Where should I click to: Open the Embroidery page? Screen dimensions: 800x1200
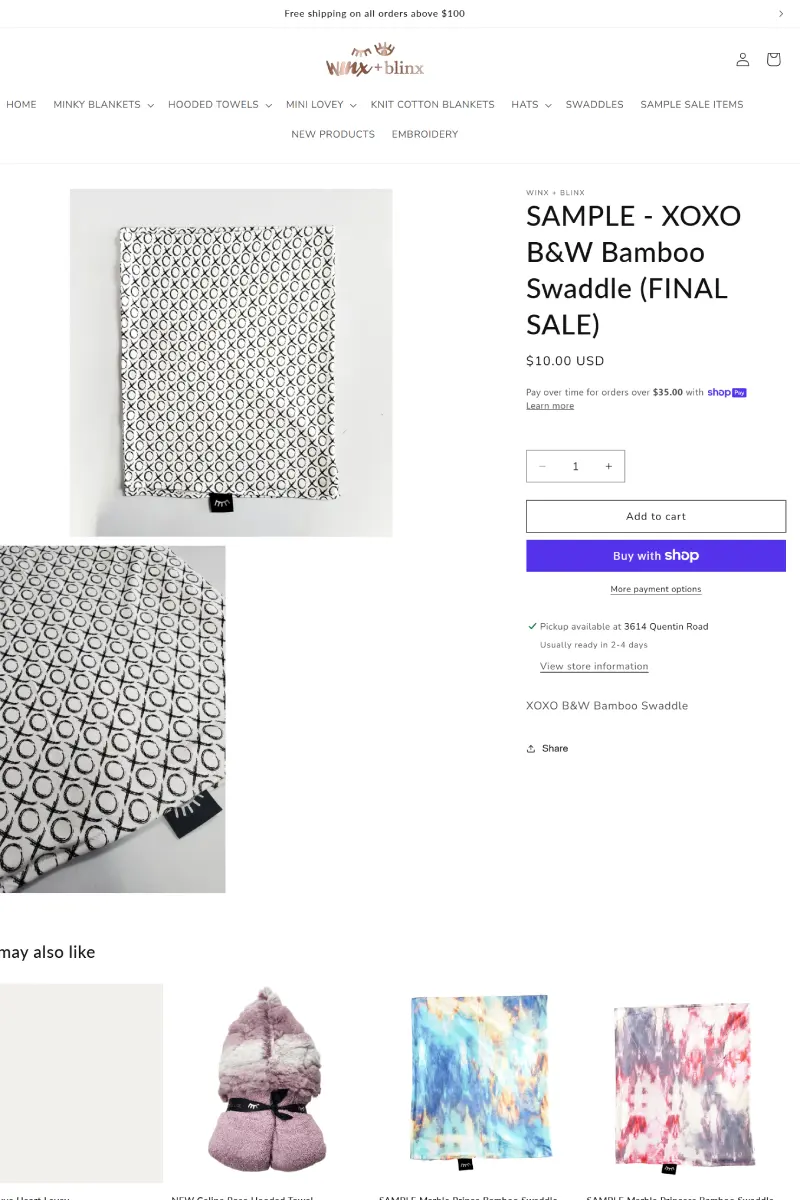425,135
